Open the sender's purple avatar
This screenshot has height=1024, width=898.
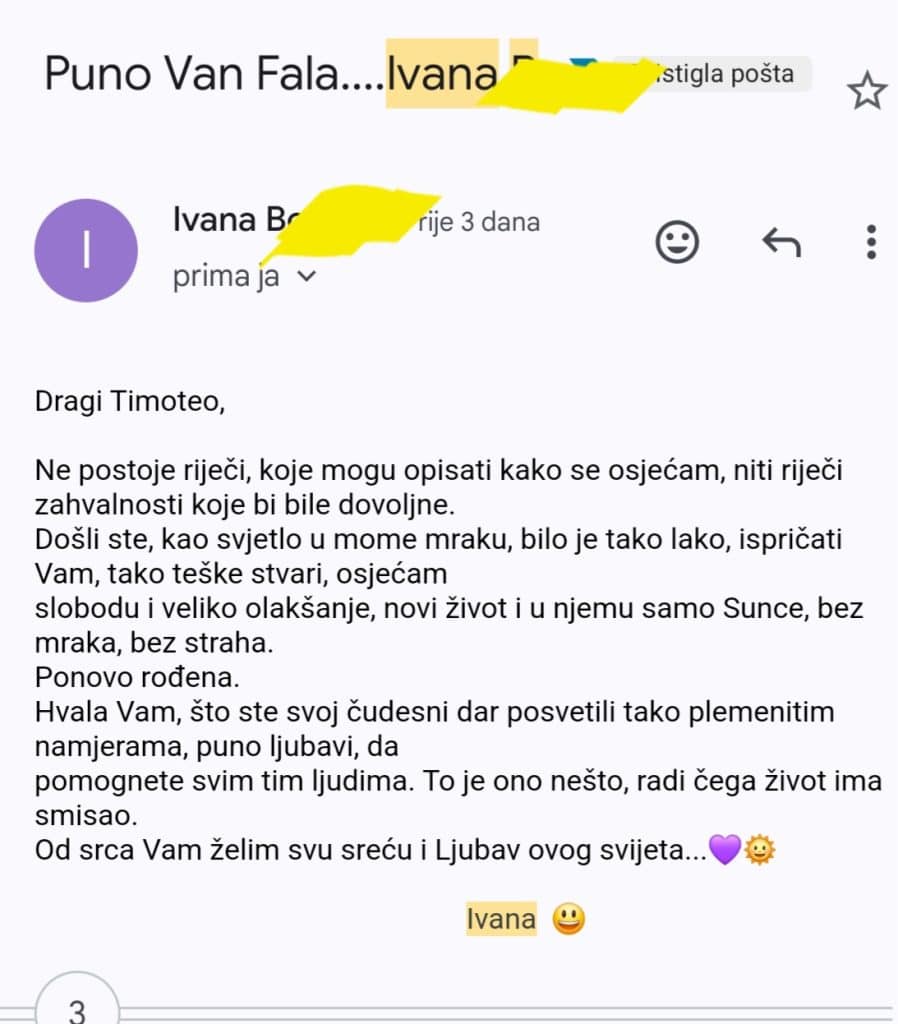(86, 250)
